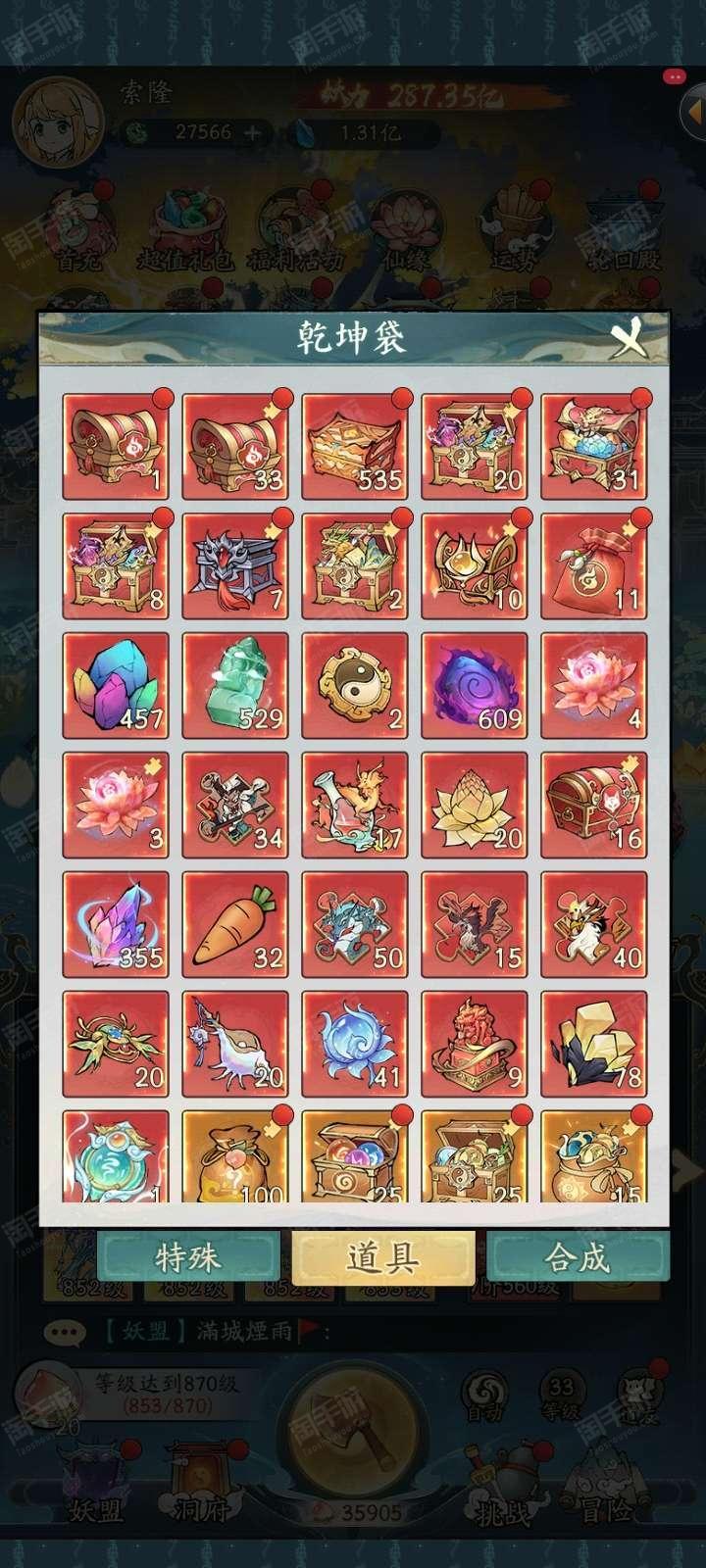Tap the purple swirl item with 609
706x1568 pixels.
click(x=475, y=685)
